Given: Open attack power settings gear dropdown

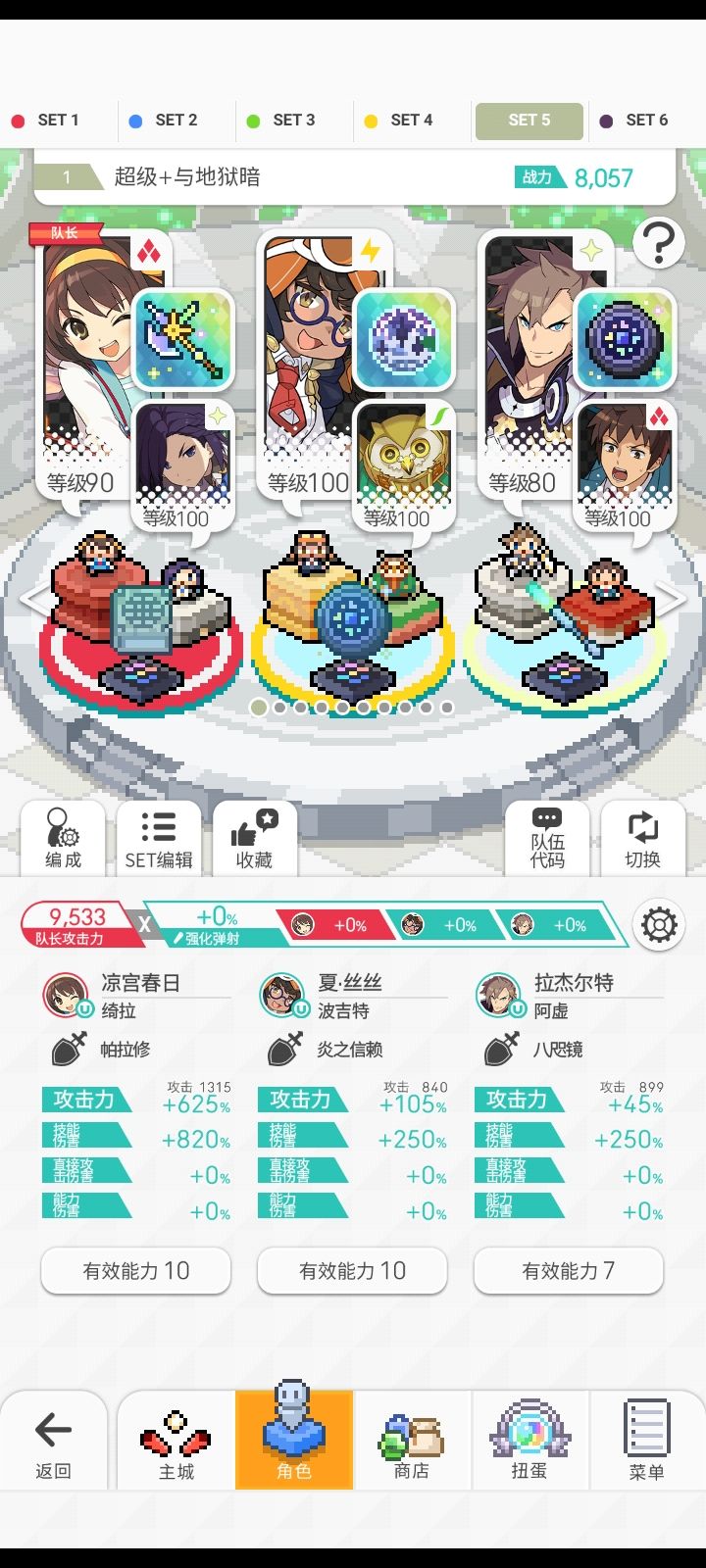Looking at the screenshot, I should pos(657,922).
